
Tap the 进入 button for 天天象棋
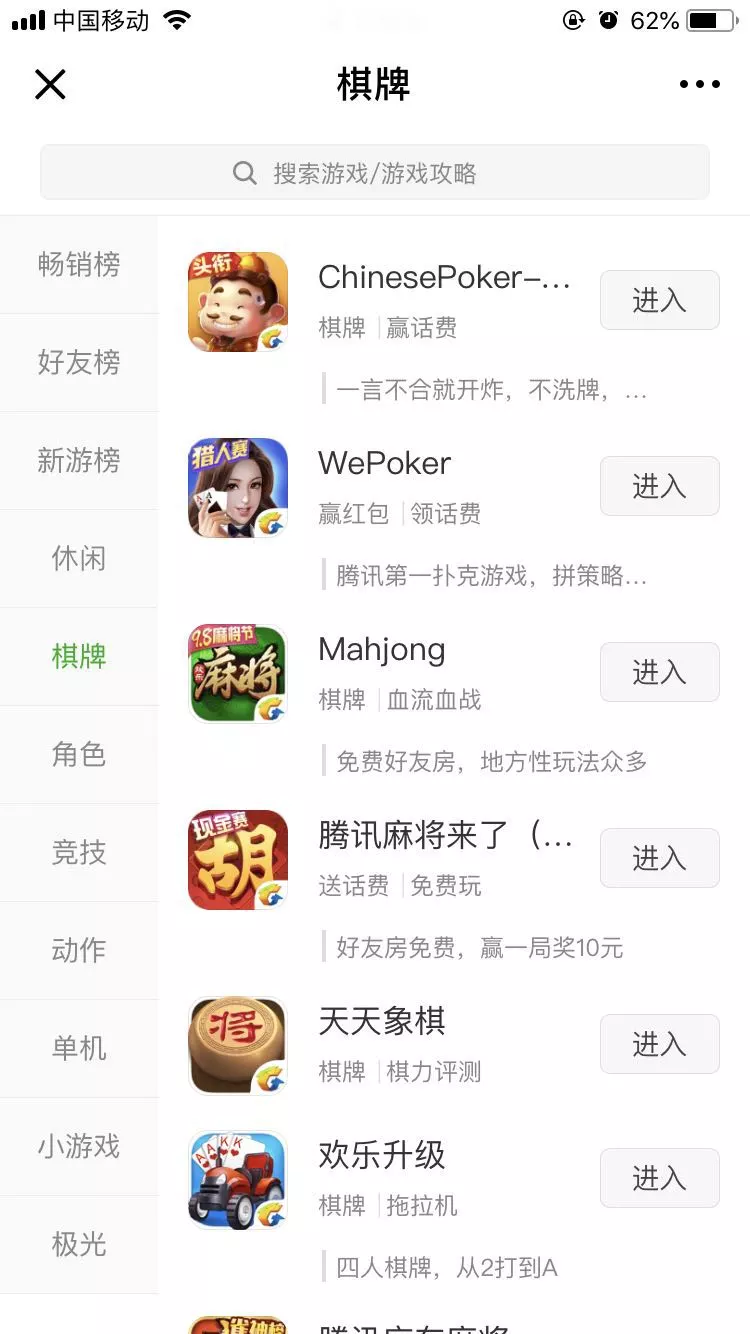[x=659, y=1043]
